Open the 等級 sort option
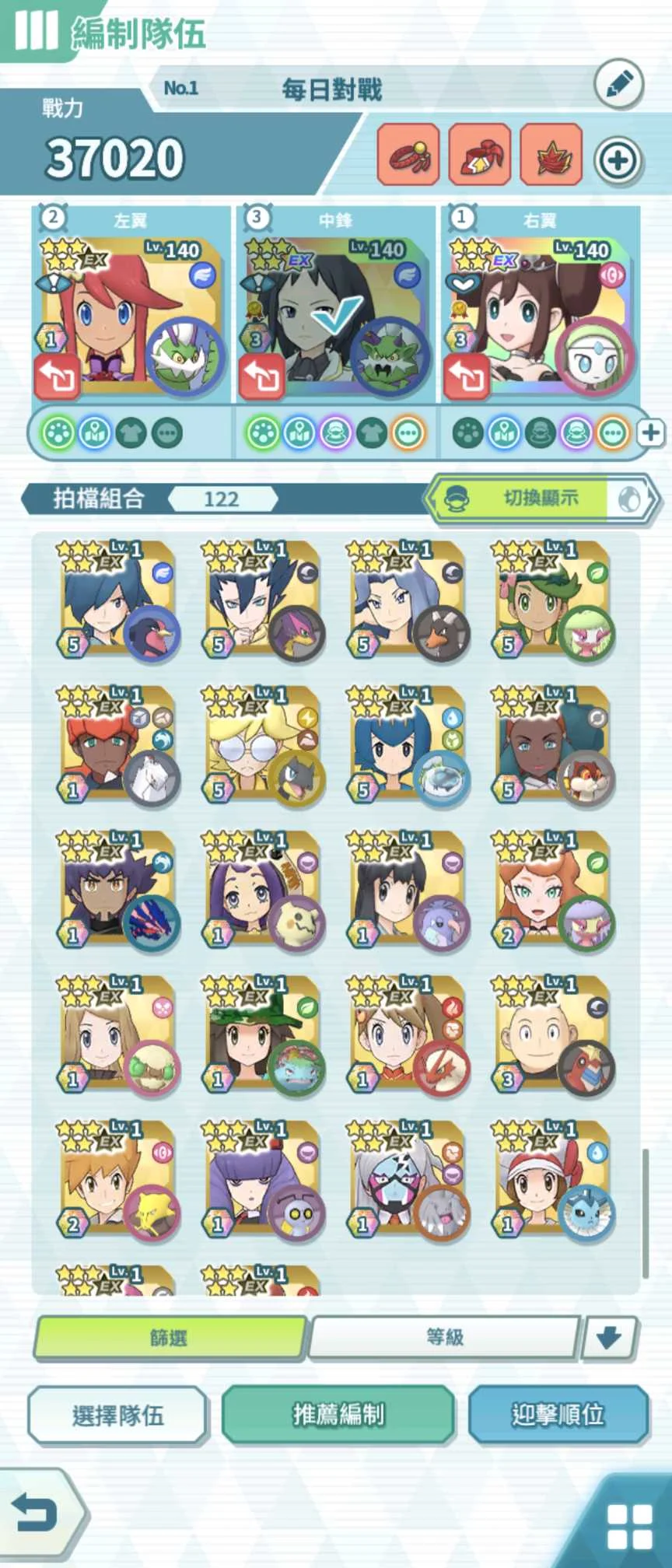 point(444,1337)
